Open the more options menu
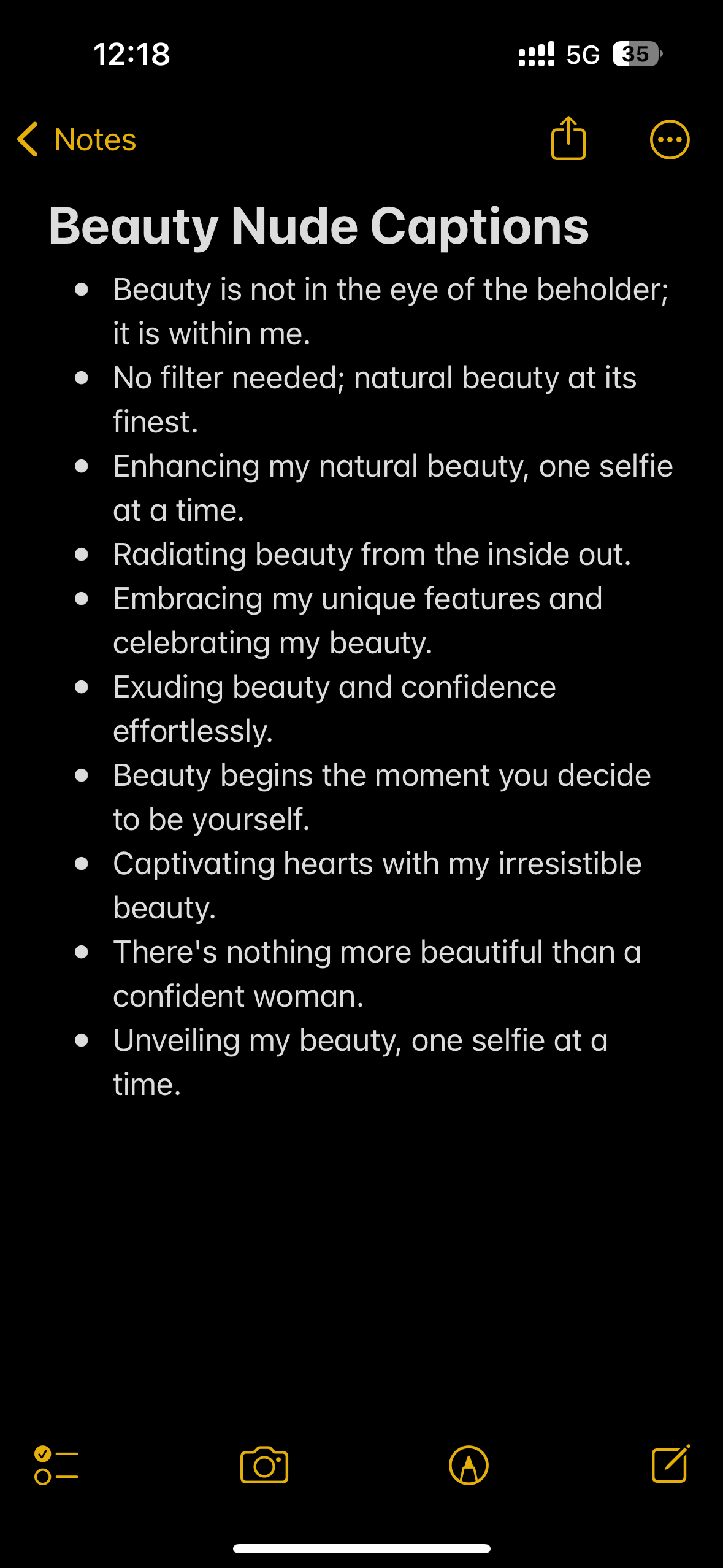Viewport: 723px width, 1568px height. pyautogui.click(x=670, y=139)
